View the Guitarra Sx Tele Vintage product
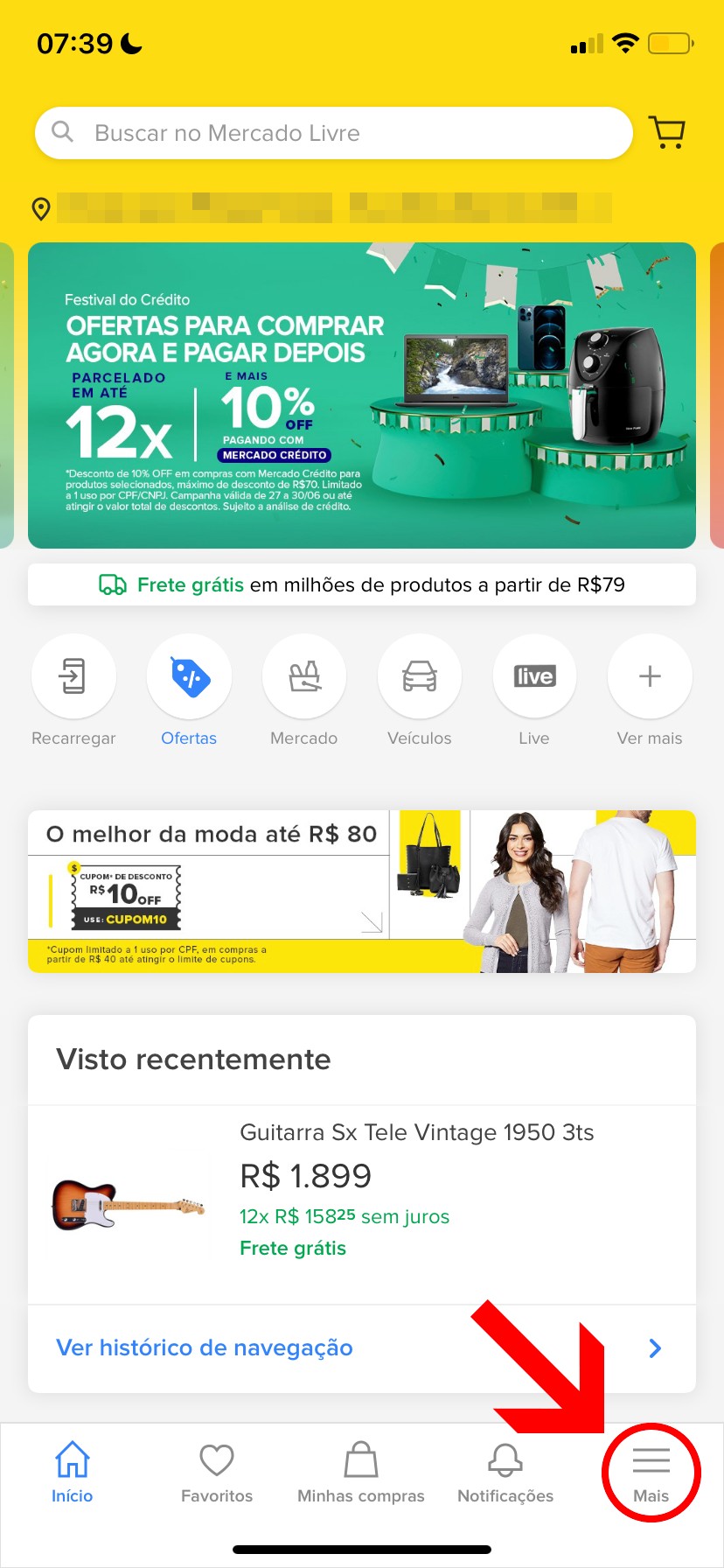This screenshot has width=724, height=1568. [362, 1204]
